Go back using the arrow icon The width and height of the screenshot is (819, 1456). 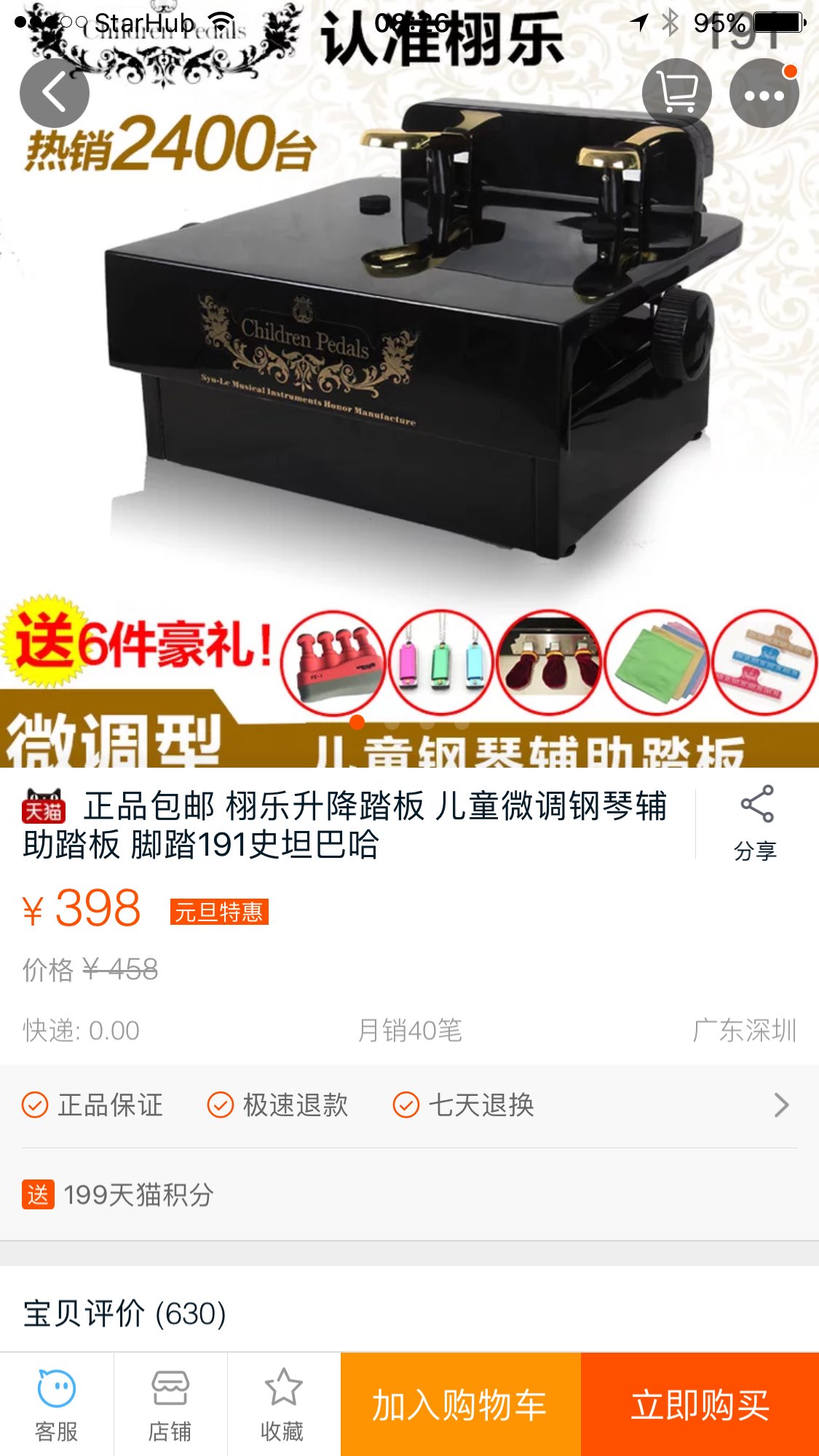(x=55, y=93)
